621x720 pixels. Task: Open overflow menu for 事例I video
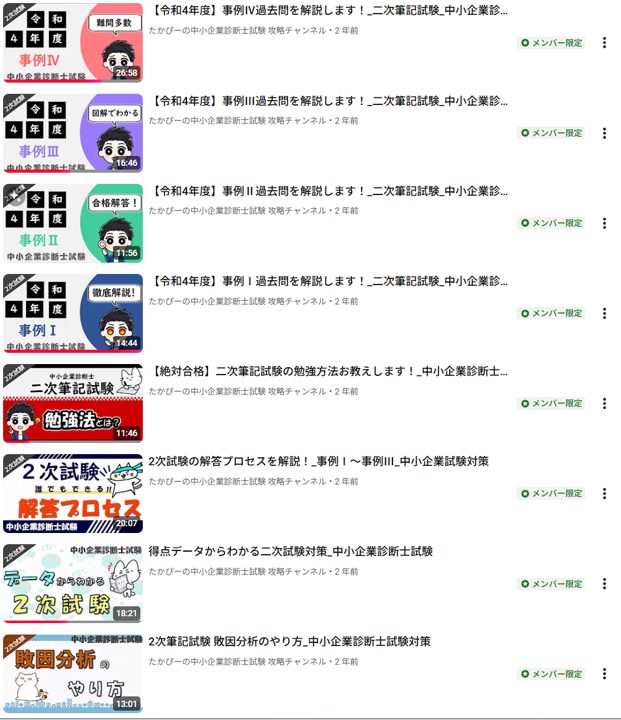604,313
